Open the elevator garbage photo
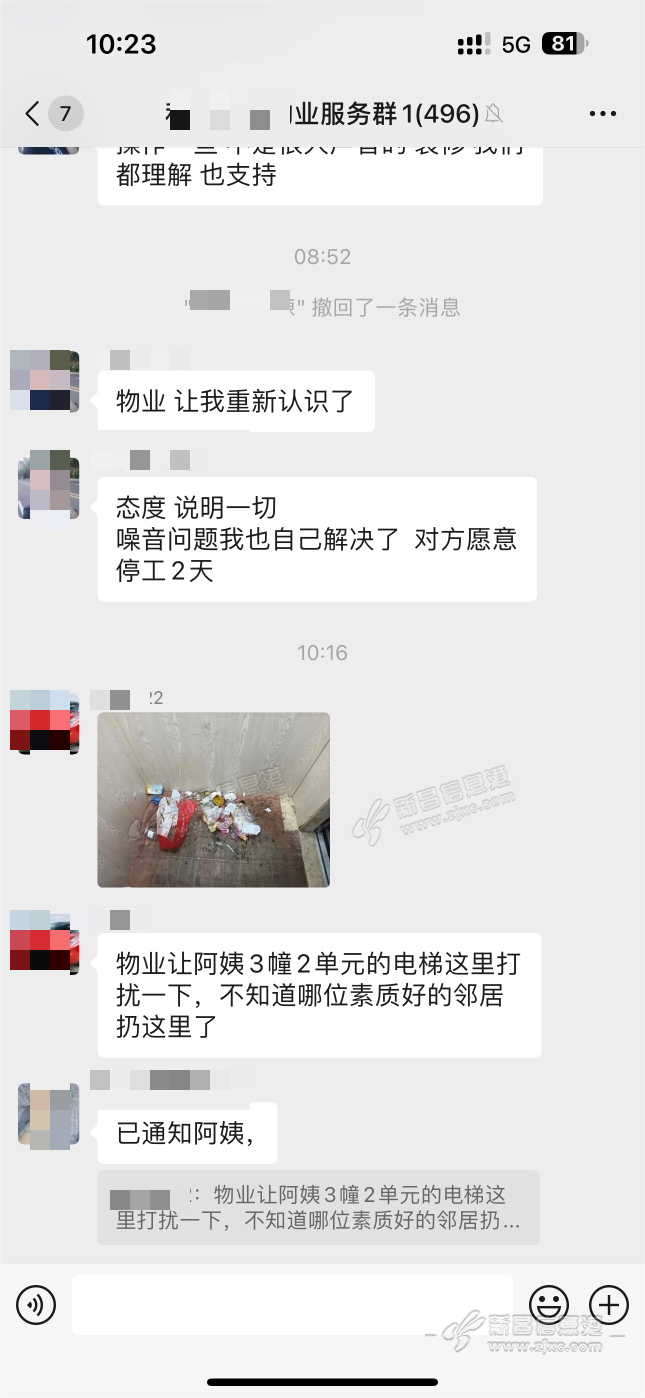 213,799
